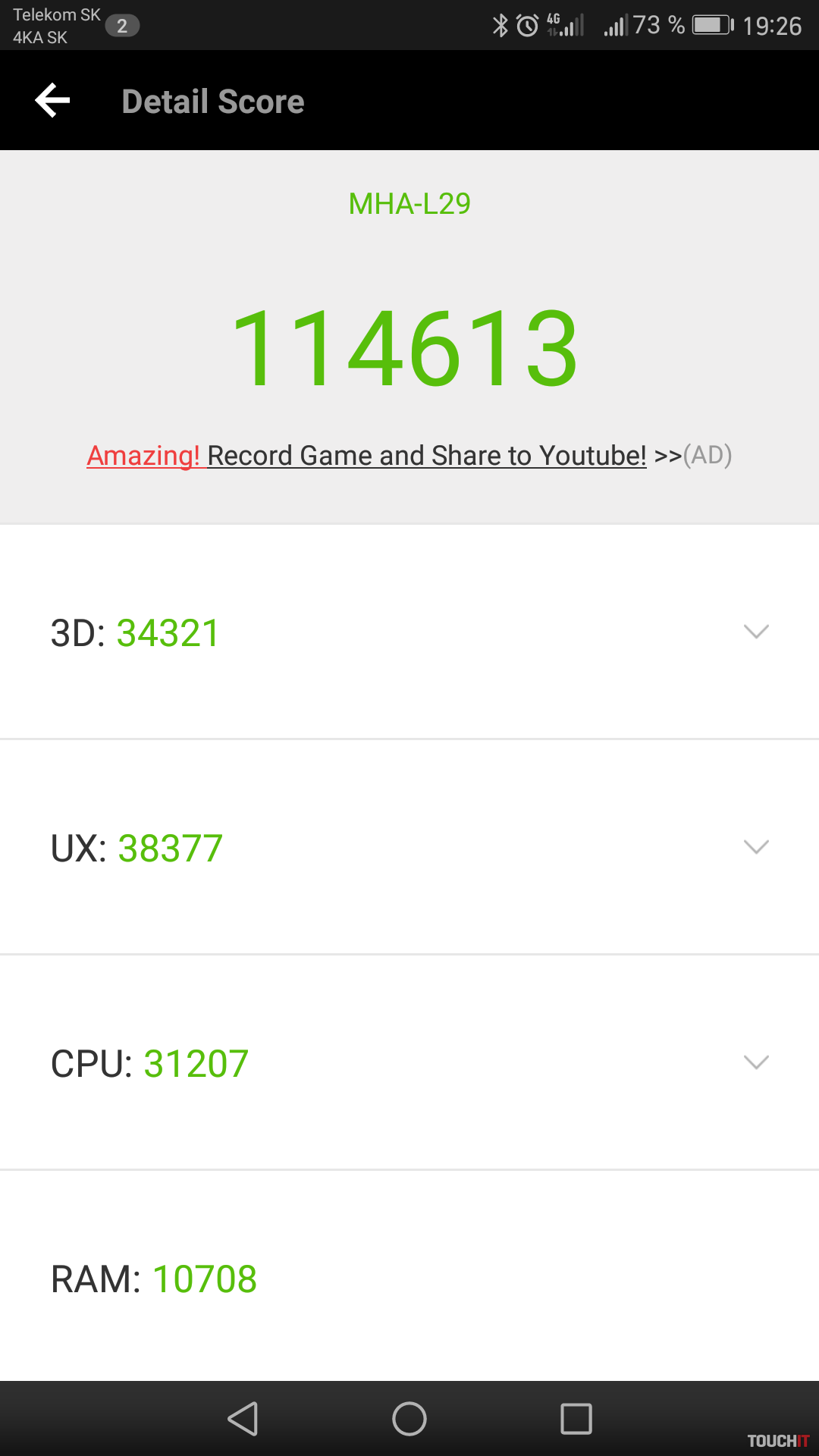Expand the 3D score details
Screen dimensions: 819x1456
756,632
